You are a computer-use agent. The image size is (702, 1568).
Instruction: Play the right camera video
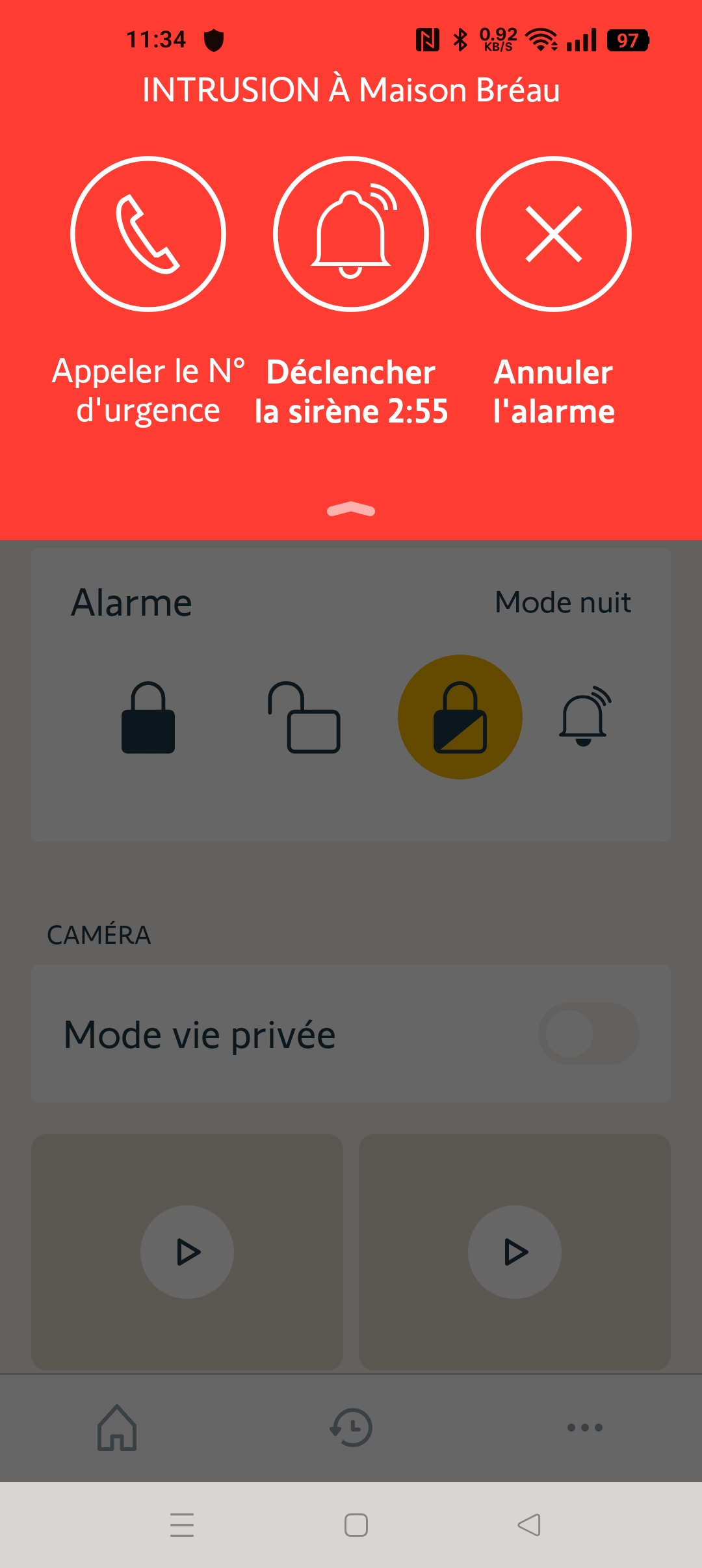coord(515,1252)
